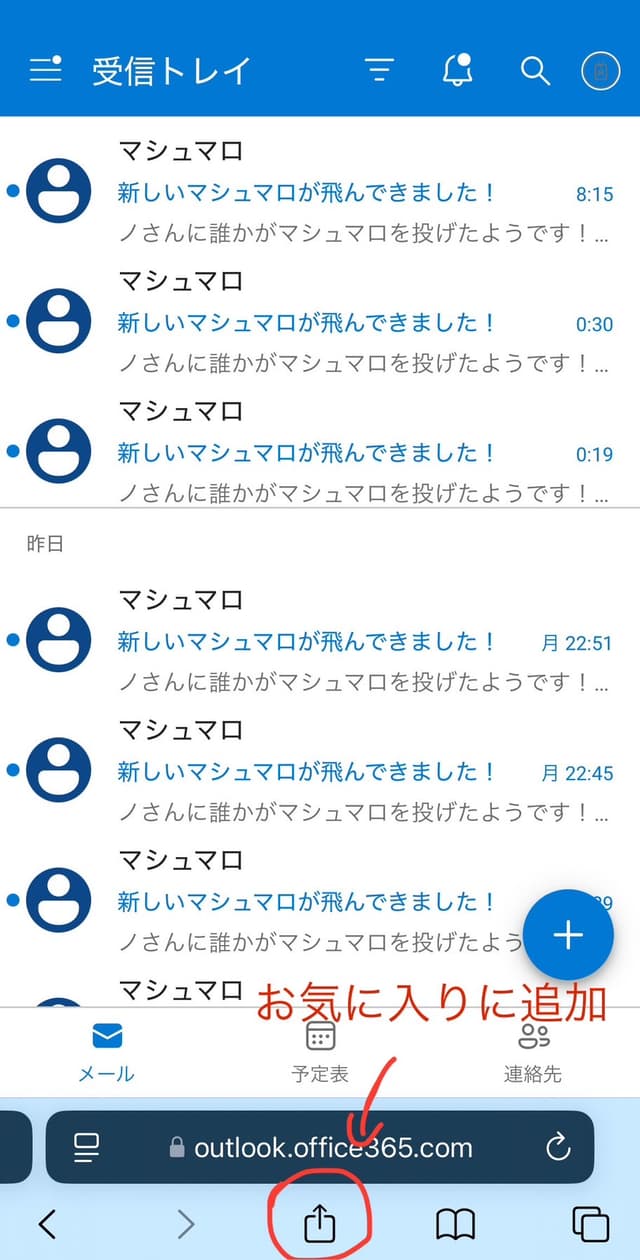Open the hamburger menu beside 受信トレイ
Screen dimensions: 640x1260
click(x=46, y=70)
